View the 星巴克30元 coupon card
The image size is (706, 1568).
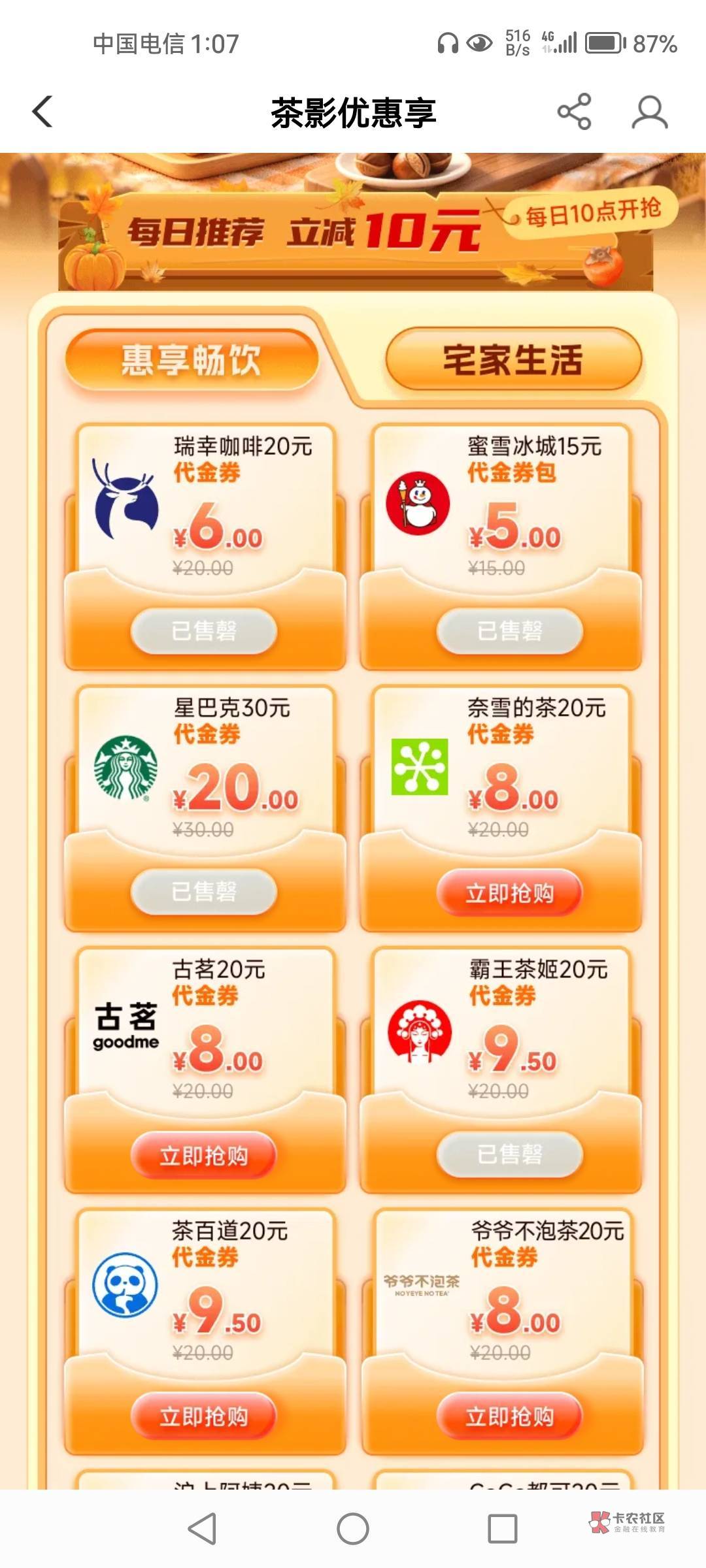(x=205, y=808)
